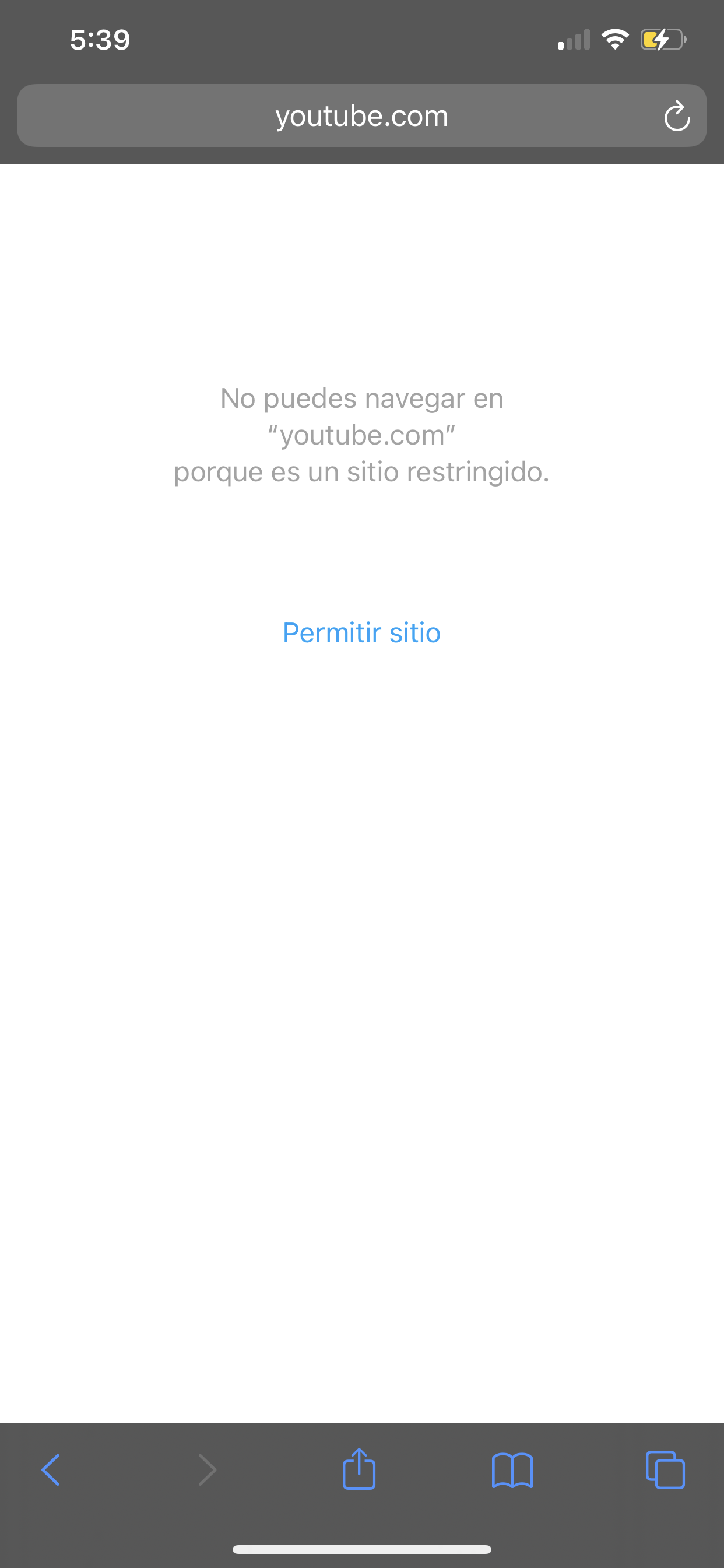Reload the restricted page
This screenshot has width=724, height=1568.
coord(677,116)
